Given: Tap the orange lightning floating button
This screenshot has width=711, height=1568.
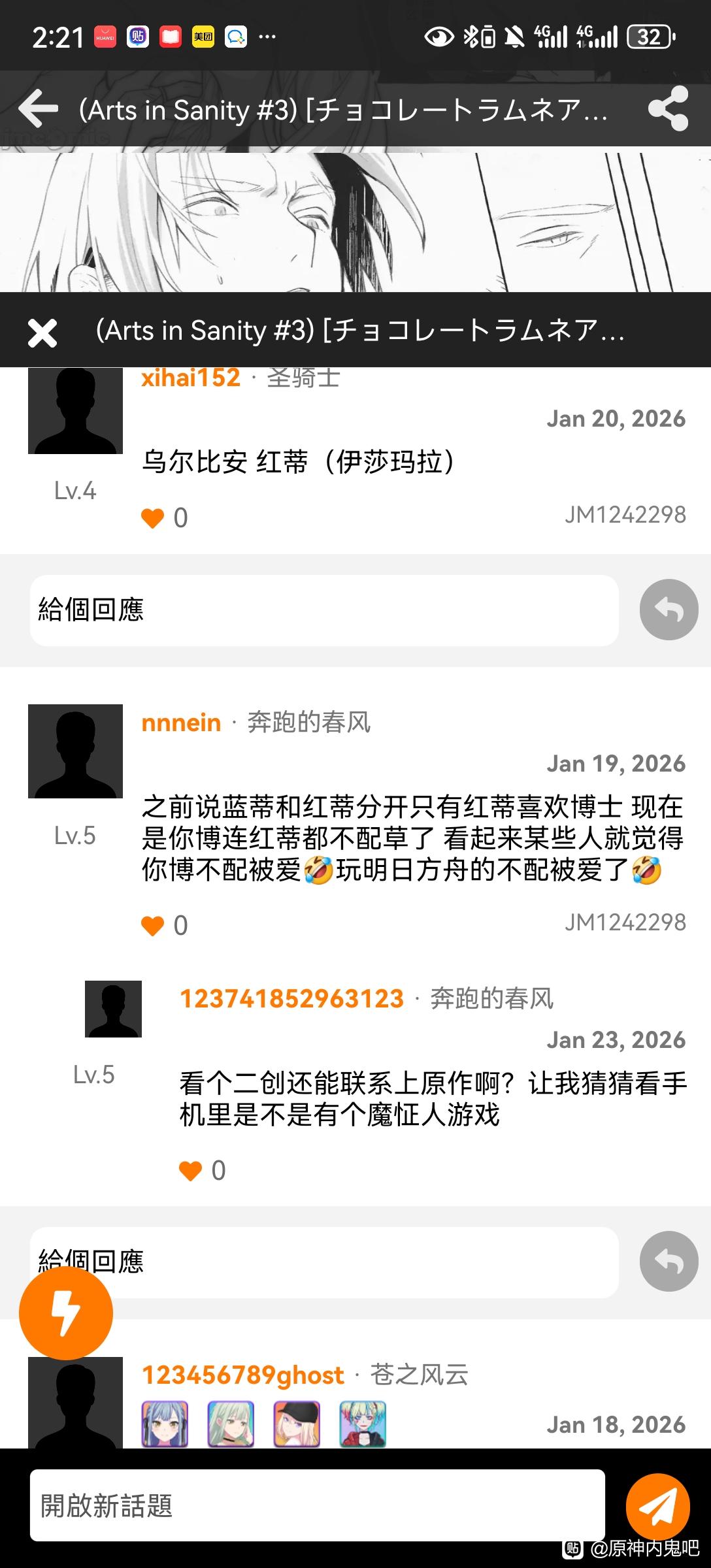Looking at the screenshot, I should pyautogui.click(x=65, y=1313).
